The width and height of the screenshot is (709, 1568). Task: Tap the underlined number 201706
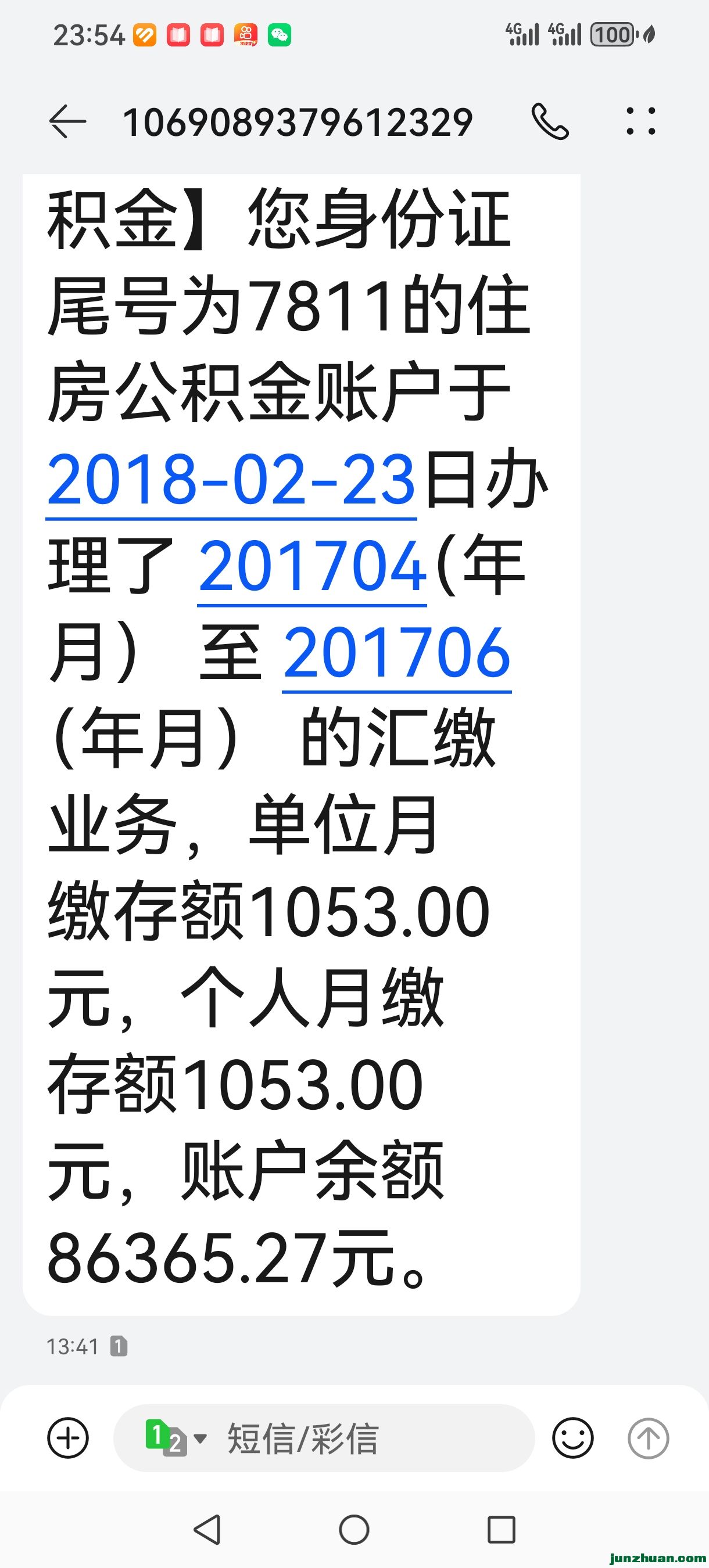pyautogui.click(x=396, y=654)
